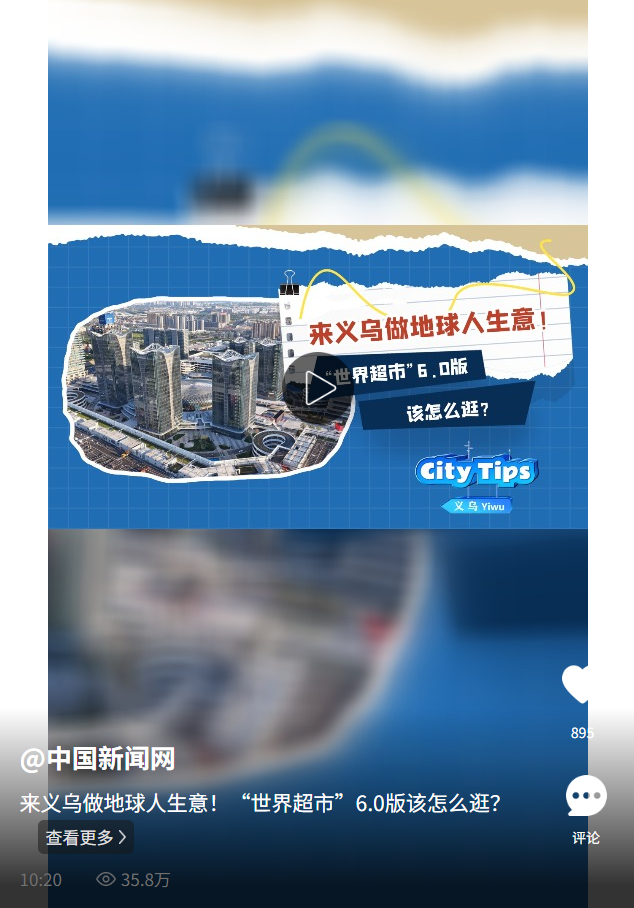Screen dimensions: 634x908
Task: Expand the description with 查看更多
Action: click(x=86, y=837)
